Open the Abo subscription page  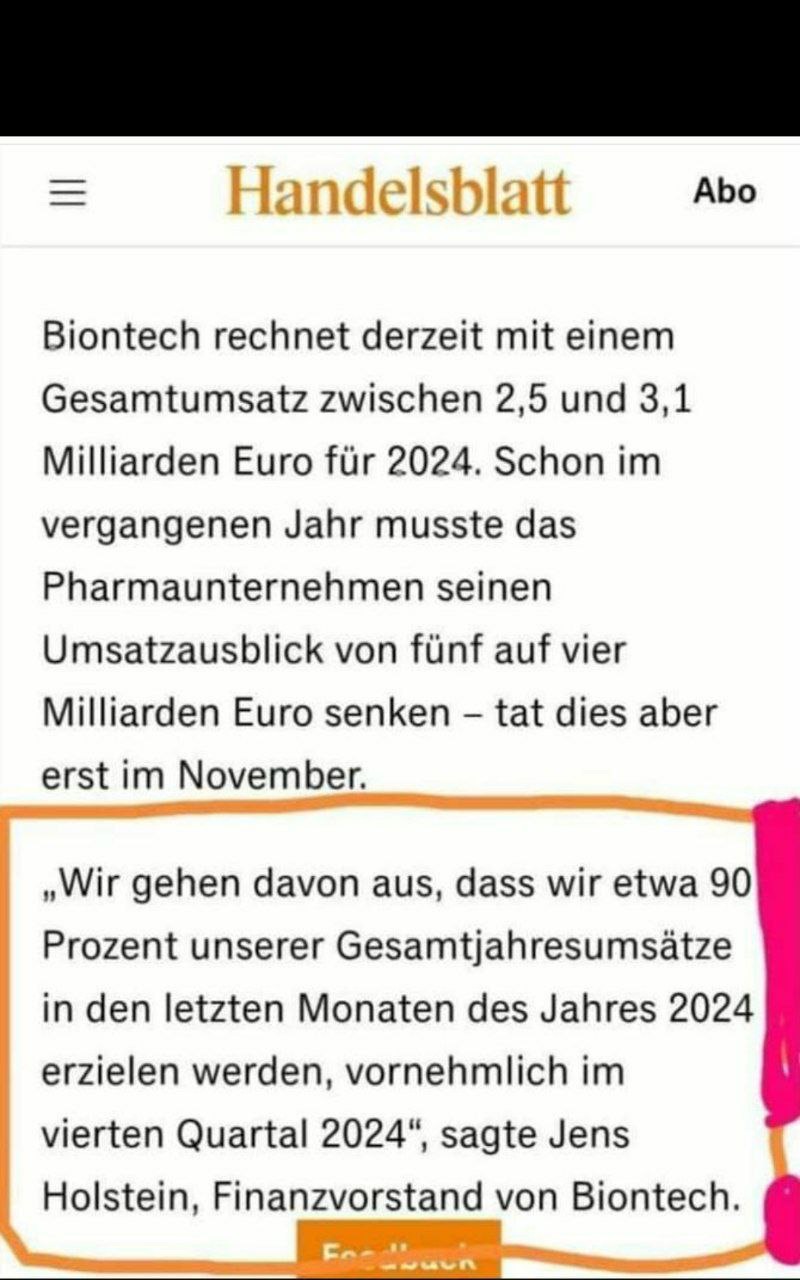[724, 191]
